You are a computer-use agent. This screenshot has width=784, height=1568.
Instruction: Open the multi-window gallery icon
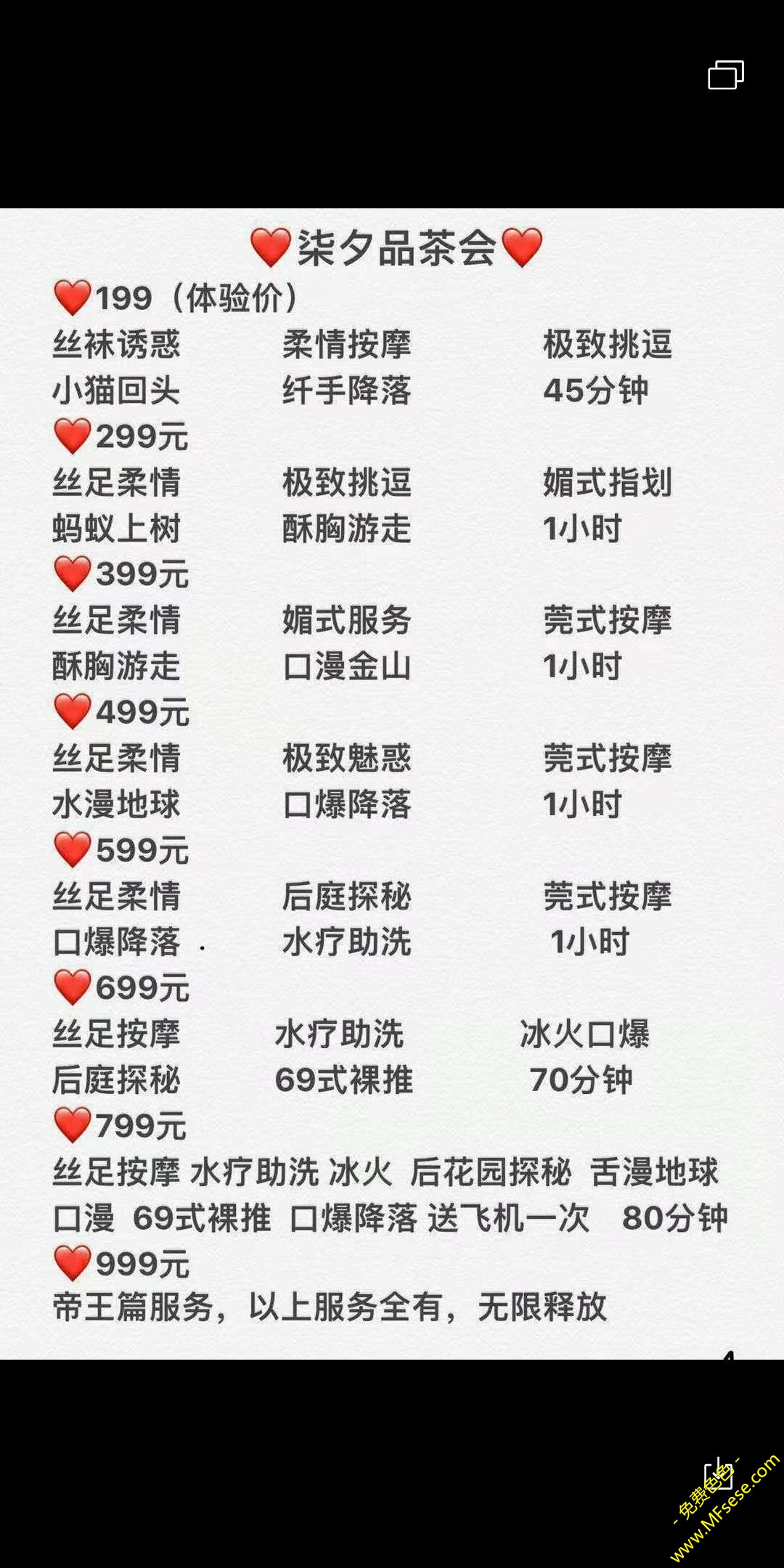[726, 75]
